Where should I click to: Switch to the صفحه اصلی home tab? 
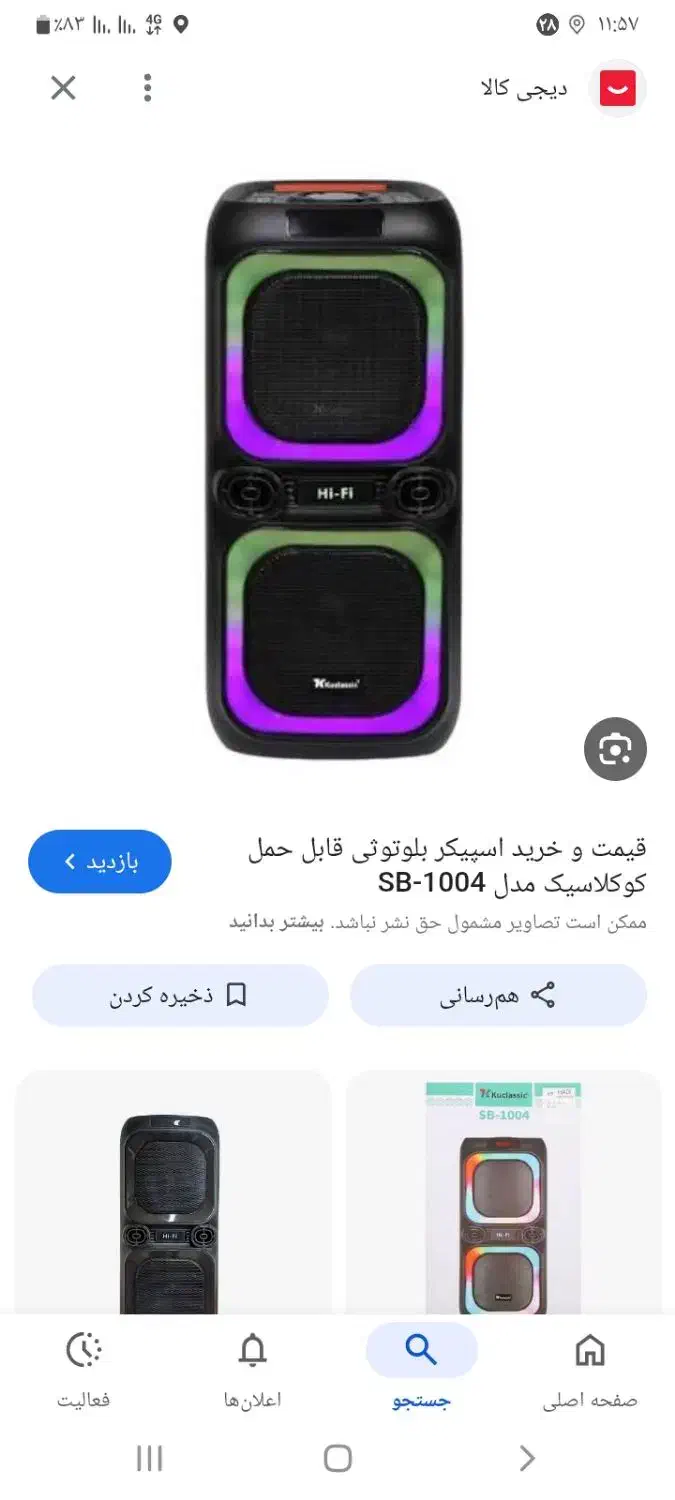click(x=590, y=1370)
